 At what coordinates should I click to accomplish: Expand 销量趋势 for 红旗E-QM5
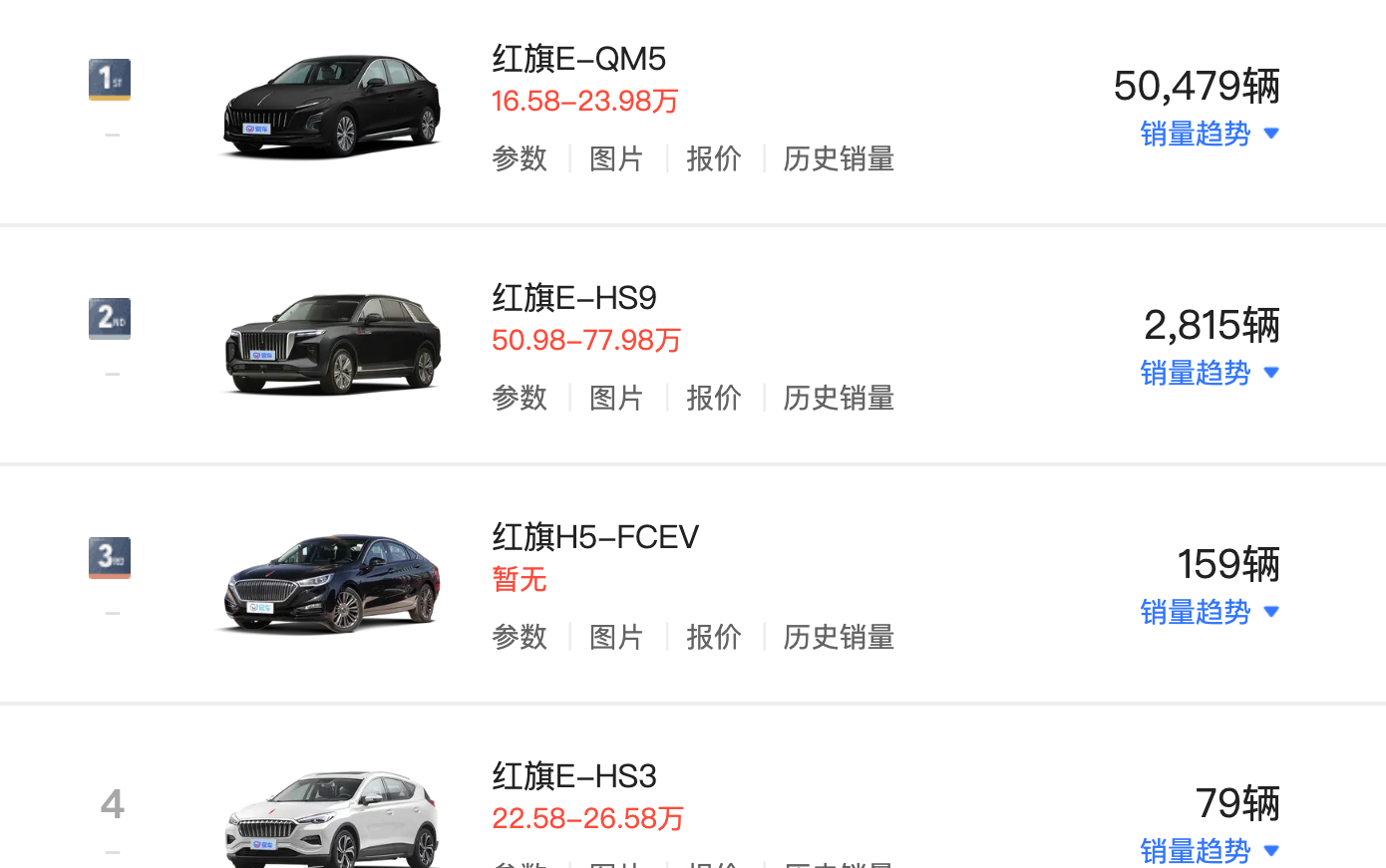[x=1209, y=134]
